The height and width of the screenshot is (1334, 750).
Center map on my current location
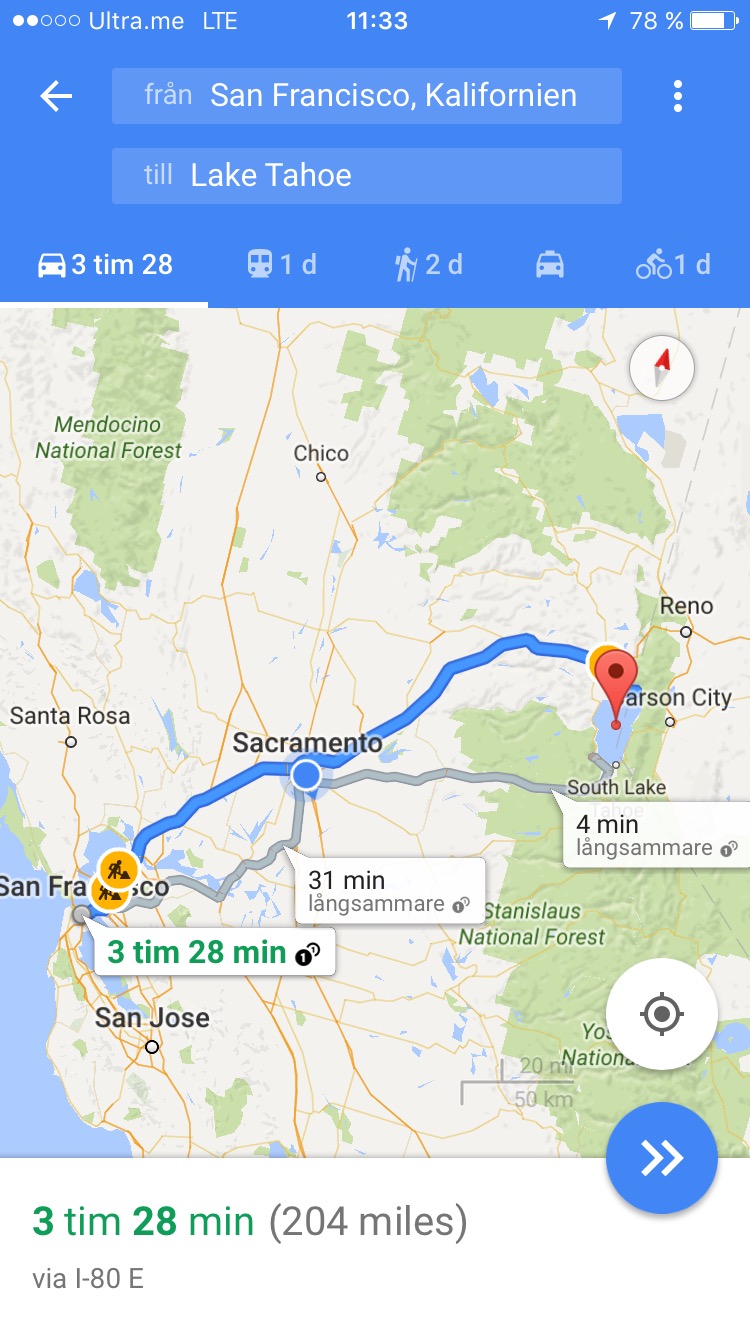[x=661, y=1015]
